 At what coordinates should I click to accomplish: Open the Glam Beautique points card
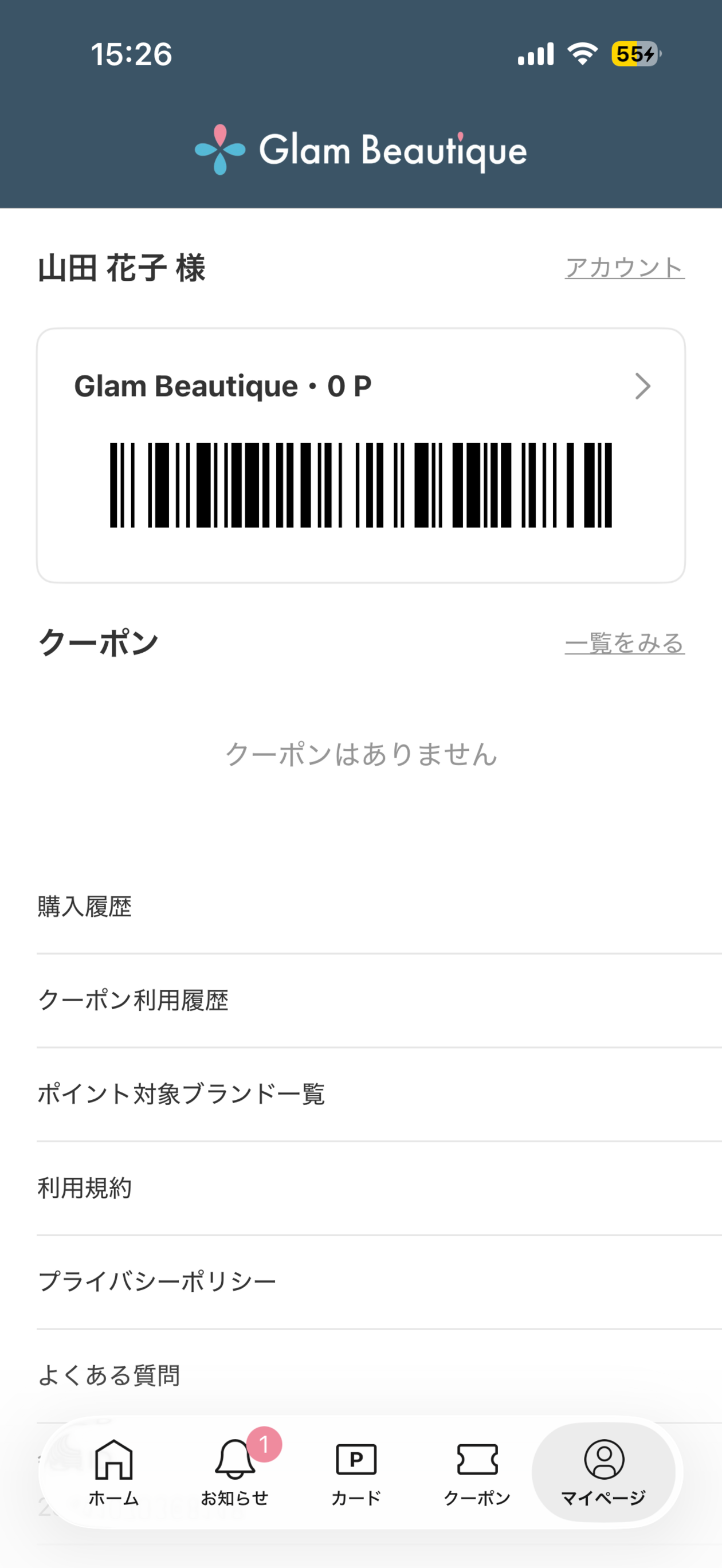pyautogui.click(x=361, y=455)
